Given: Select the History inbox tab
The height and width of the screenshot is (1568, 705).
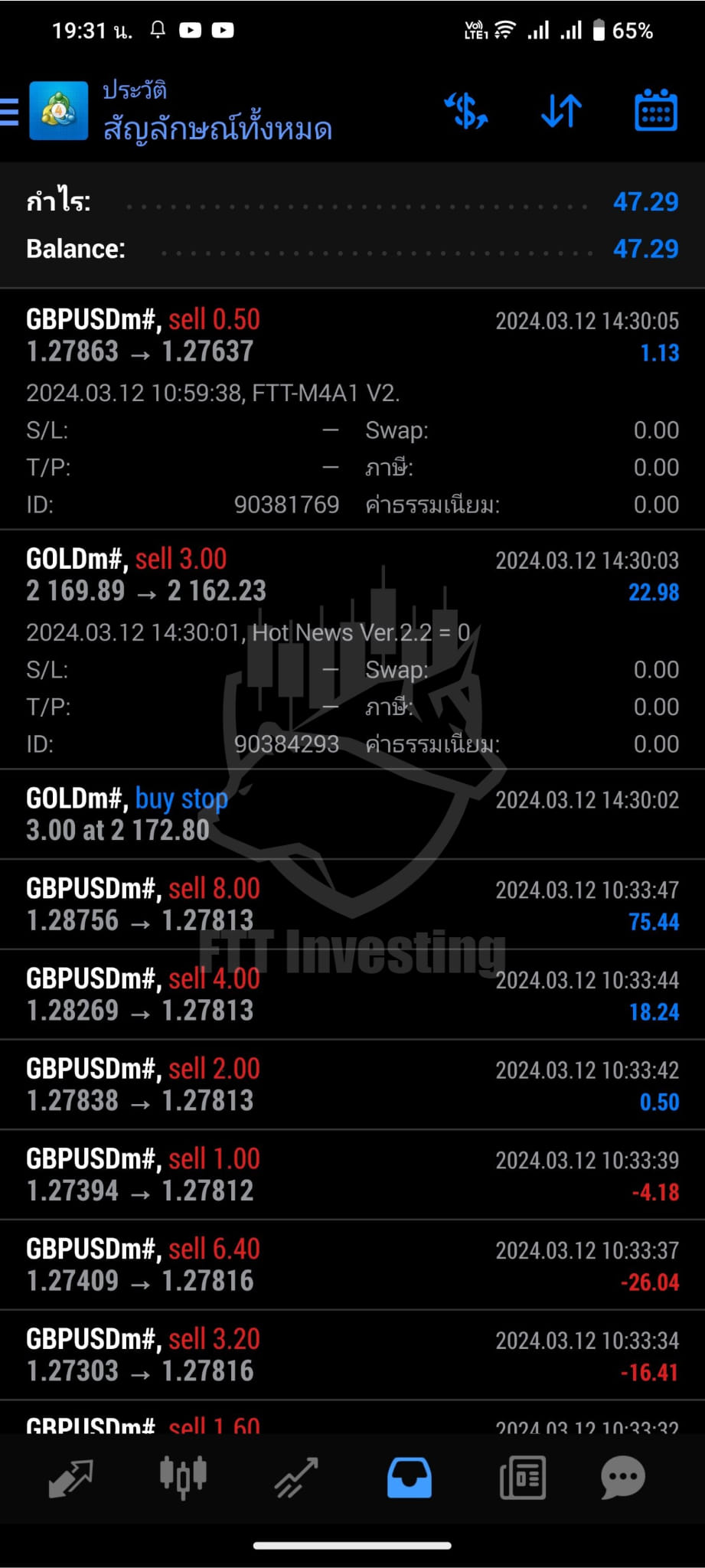Looking at the screenshot, I should (x=410, y=1478).
